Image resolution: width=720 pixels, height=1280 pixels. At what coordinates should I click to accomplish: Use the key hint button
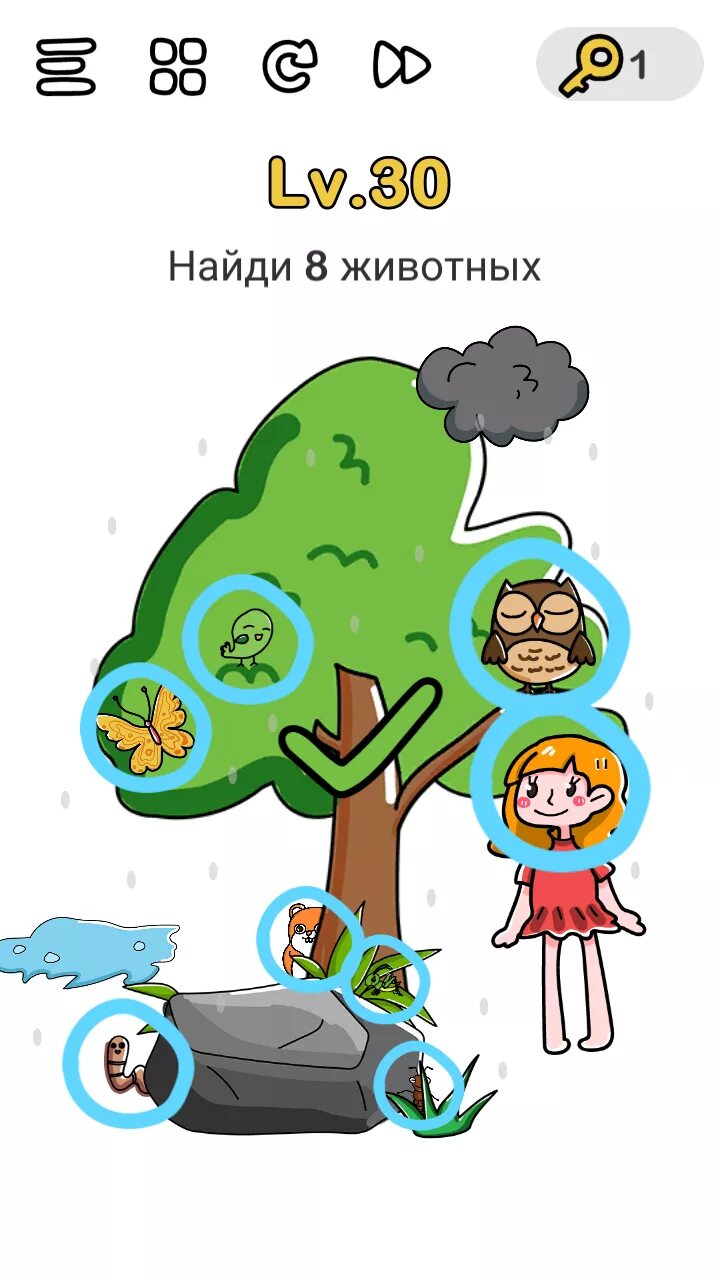619,64
